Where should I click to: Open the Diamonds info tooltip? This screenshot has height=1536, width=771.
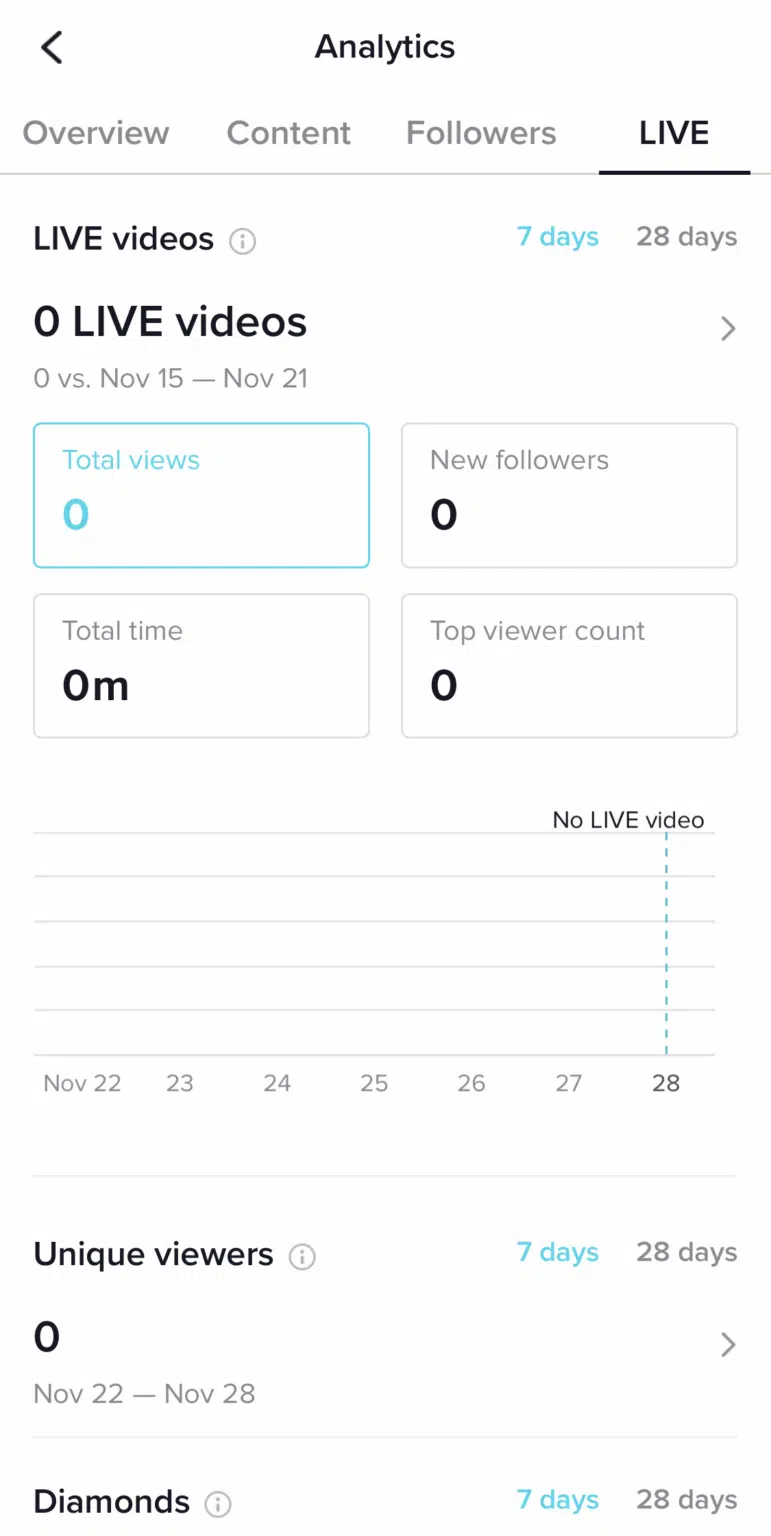coord(218,1503)
